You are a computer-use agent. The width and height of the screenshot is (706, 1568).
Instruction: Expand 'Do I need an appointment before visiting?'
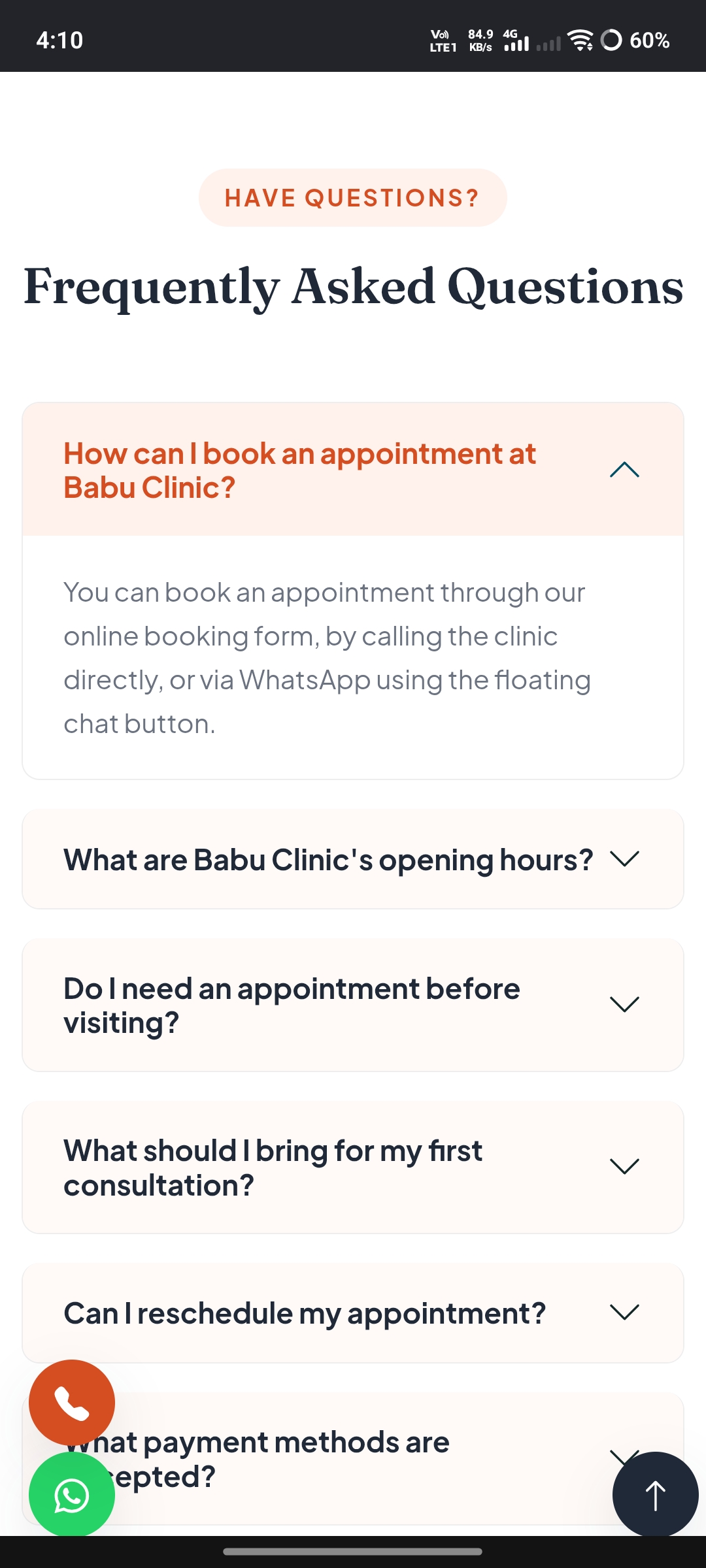tap(353, 1005)
